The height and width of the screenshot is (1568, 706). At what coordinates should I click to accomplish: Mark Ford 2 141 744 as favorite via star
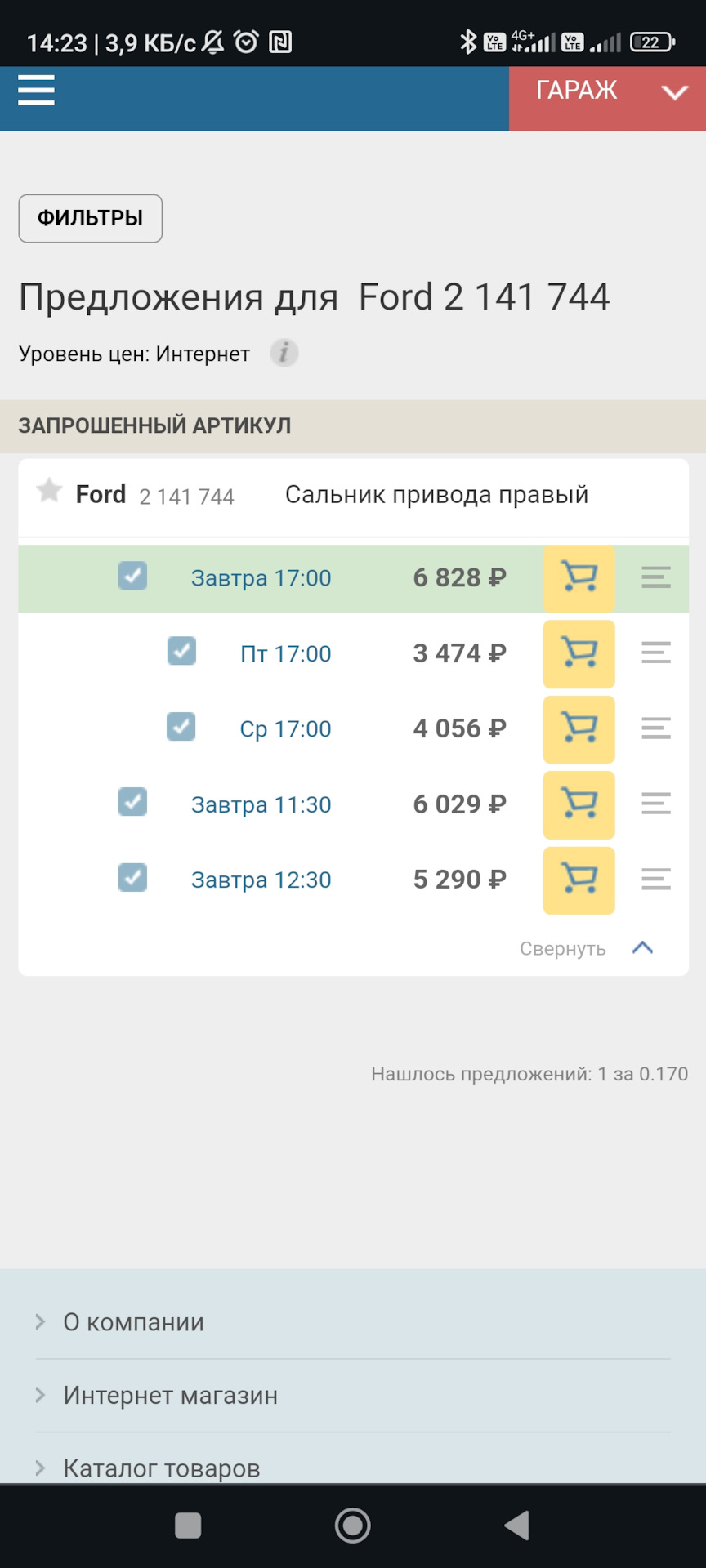tap(49, 492)
